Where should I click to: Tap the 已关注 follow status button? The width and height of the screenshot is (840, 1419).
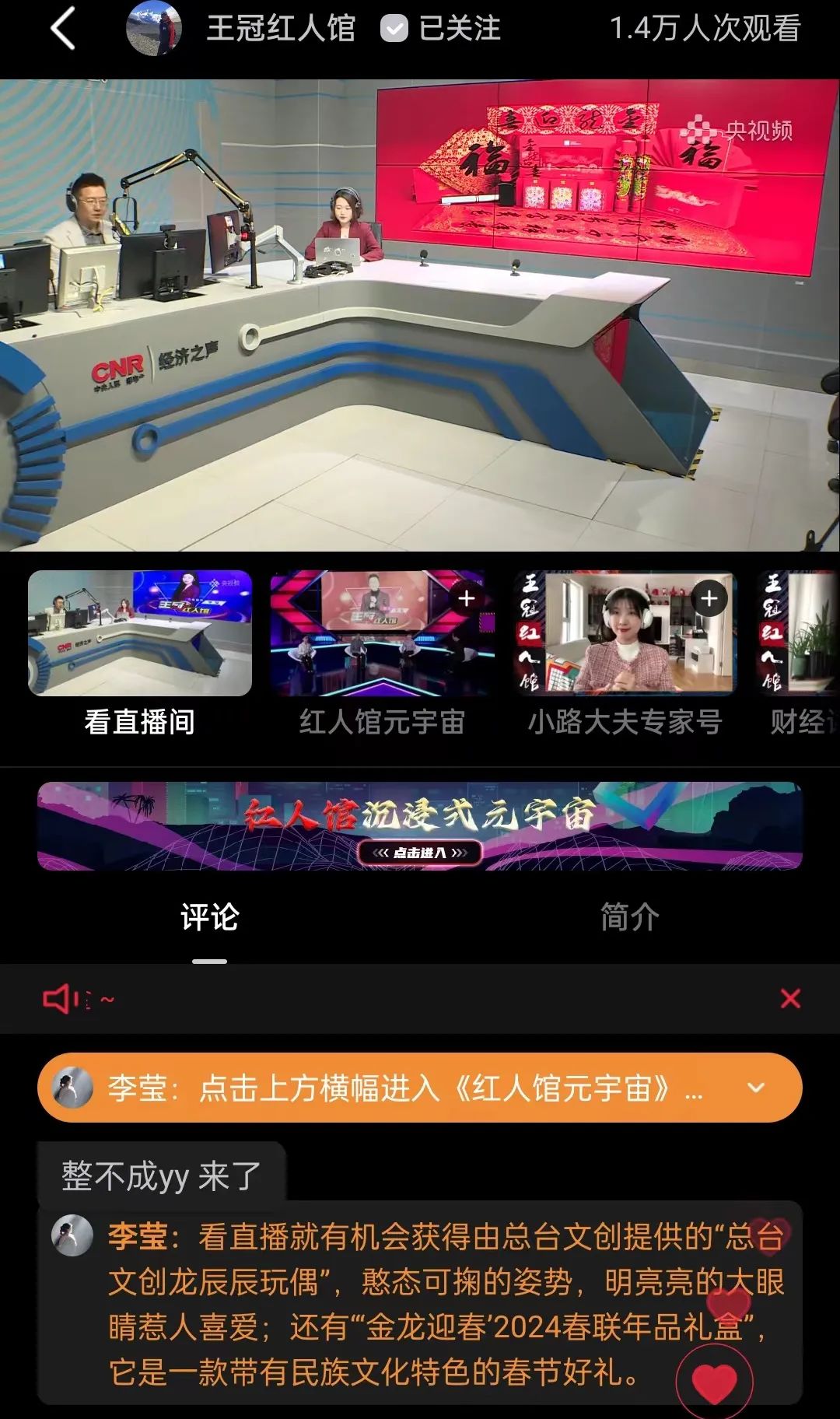pos(441,29)
